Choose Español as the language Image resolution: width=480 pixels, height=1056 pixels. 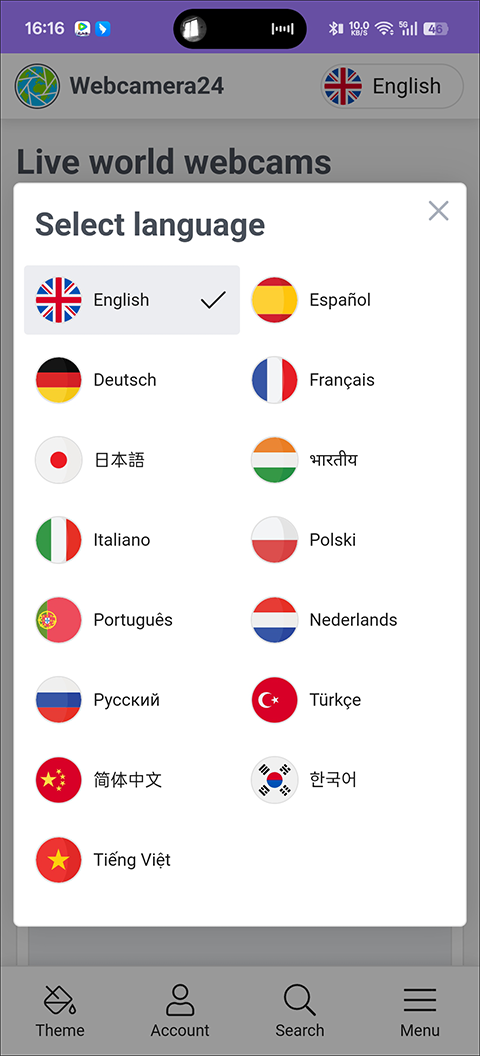point(348,300)
